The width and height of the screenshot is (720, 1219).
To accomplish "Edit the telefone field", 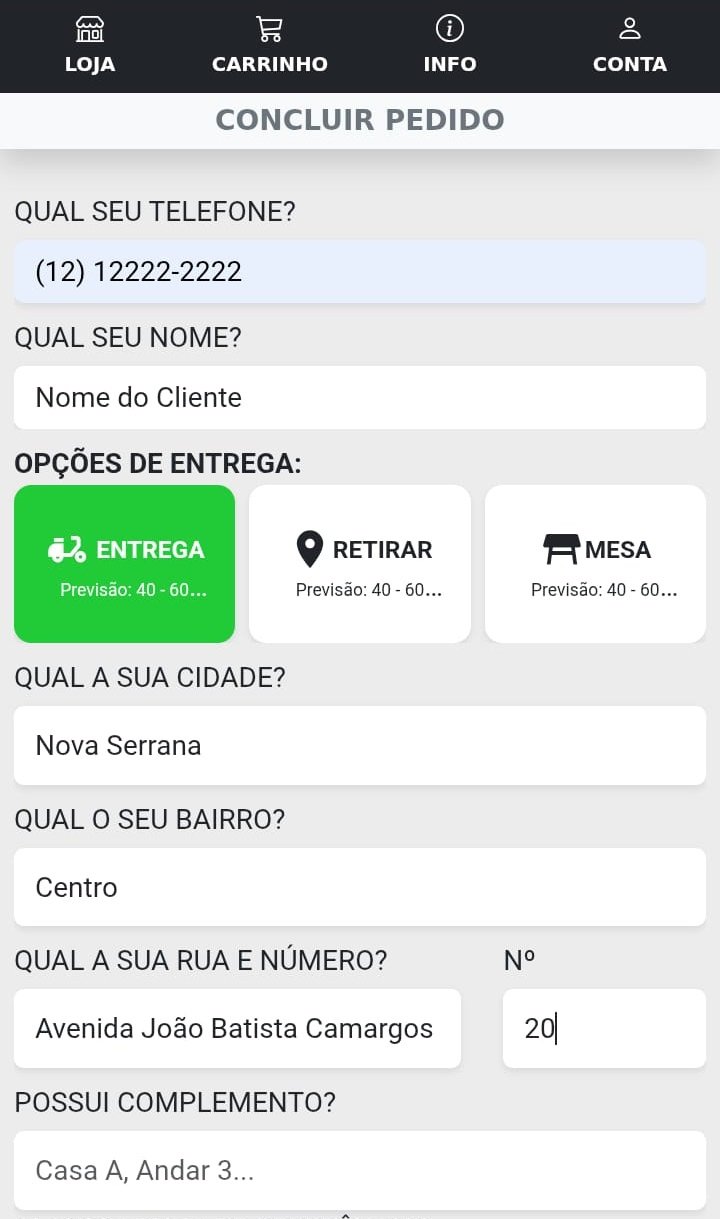I will 360,272.
